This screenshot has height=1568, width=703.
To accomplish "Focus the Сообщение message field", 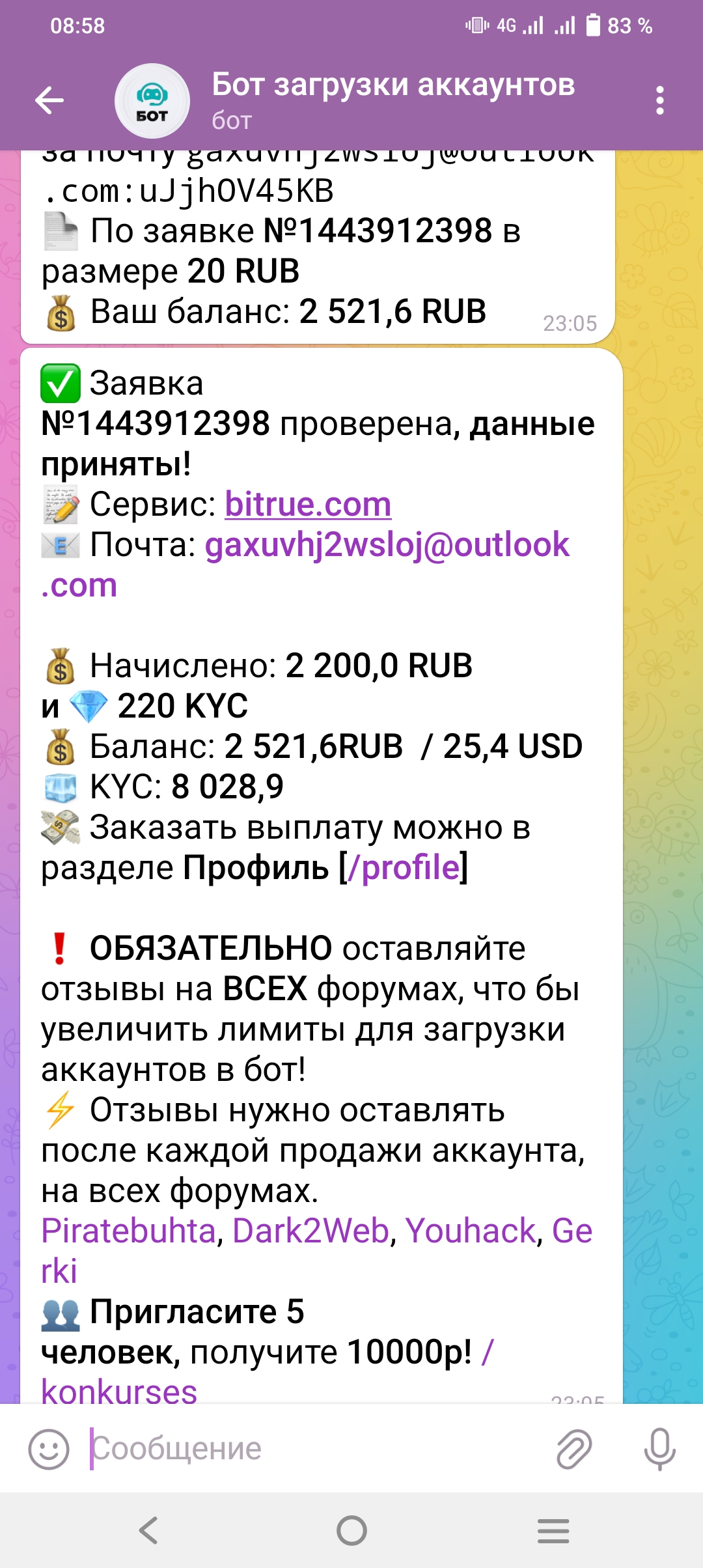I will tap(312, 1449).
